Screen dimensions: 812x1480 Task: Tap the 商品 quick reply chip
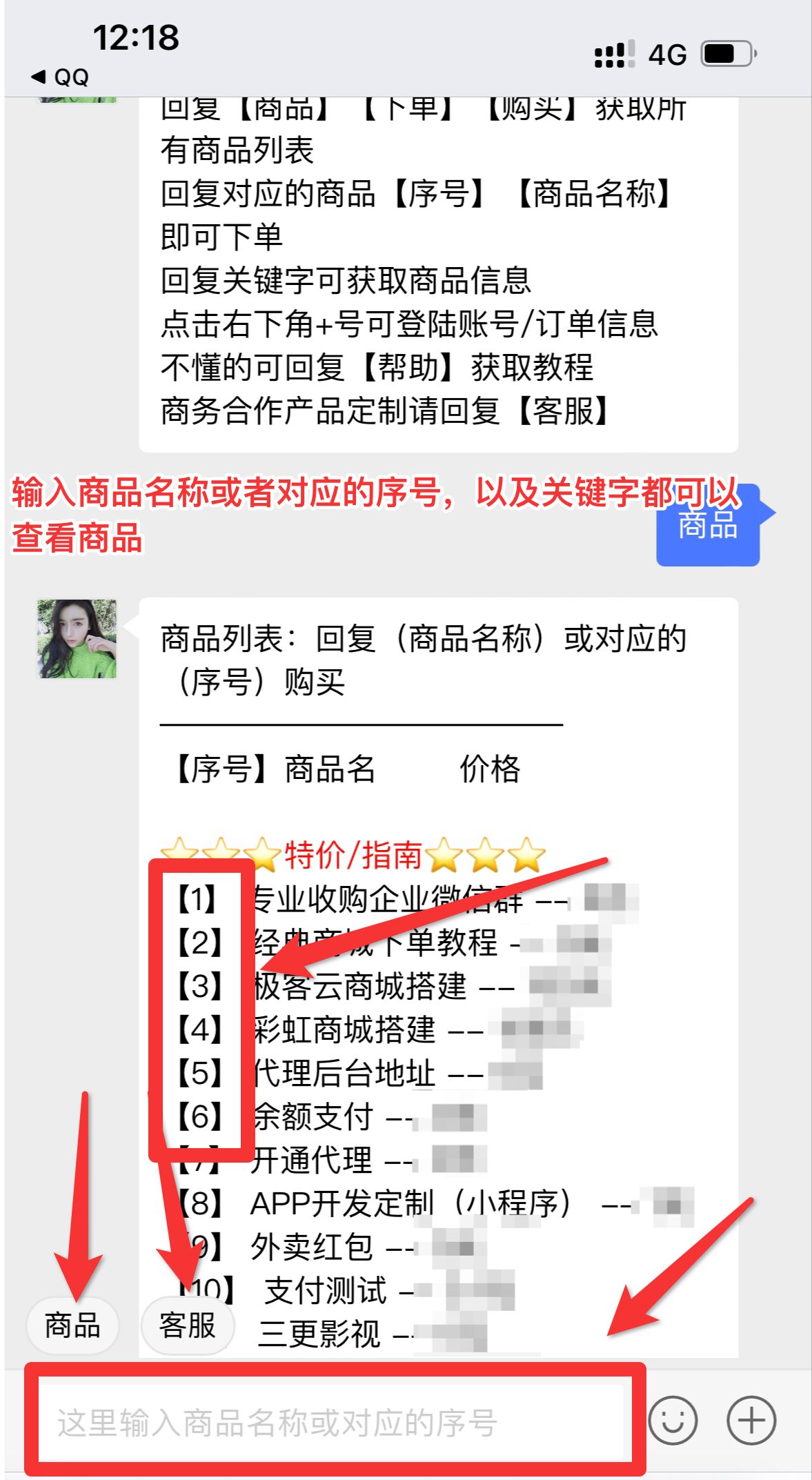[72, 1325]
